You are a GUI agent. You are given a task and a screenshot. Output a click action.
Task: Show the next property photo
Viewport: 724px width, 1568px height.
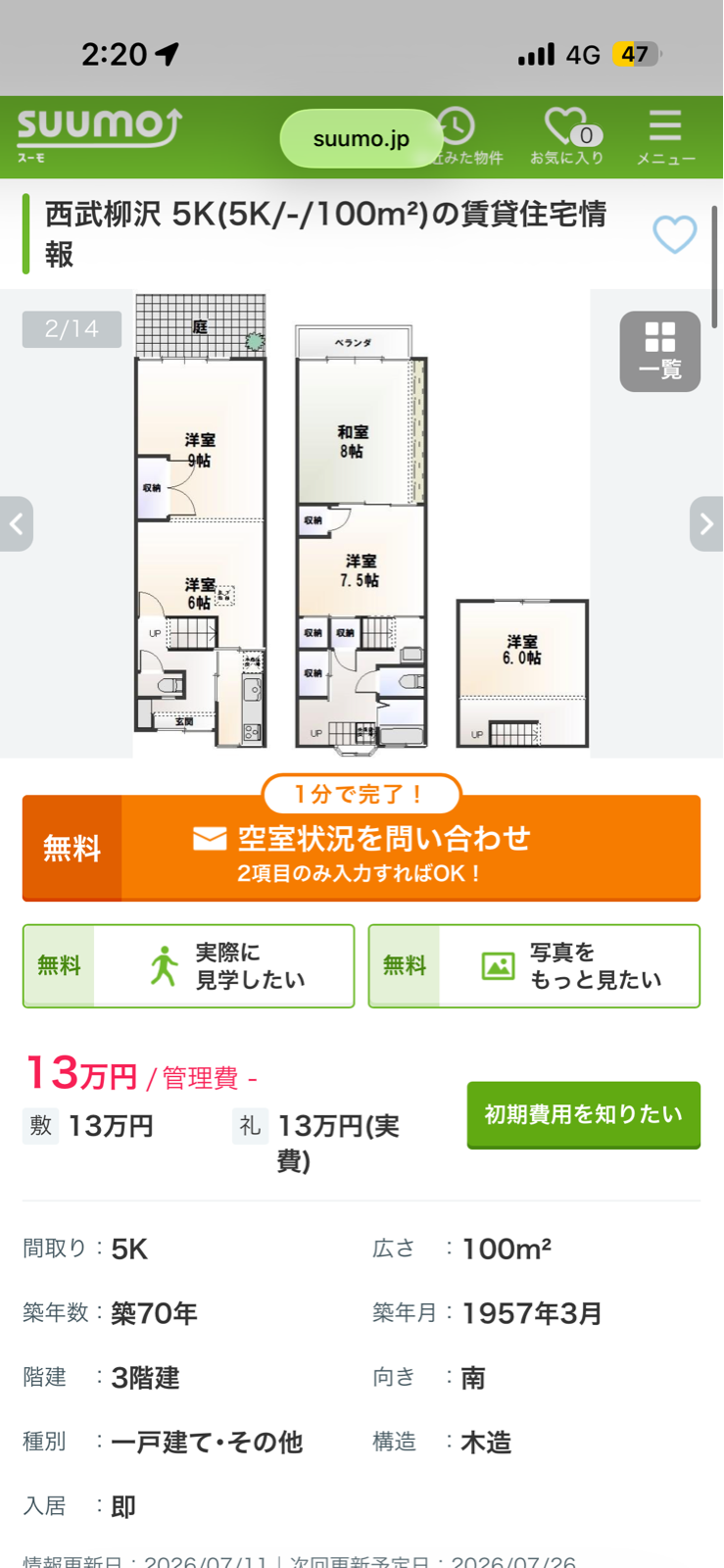pyautogui.click(x=706, y=524)
